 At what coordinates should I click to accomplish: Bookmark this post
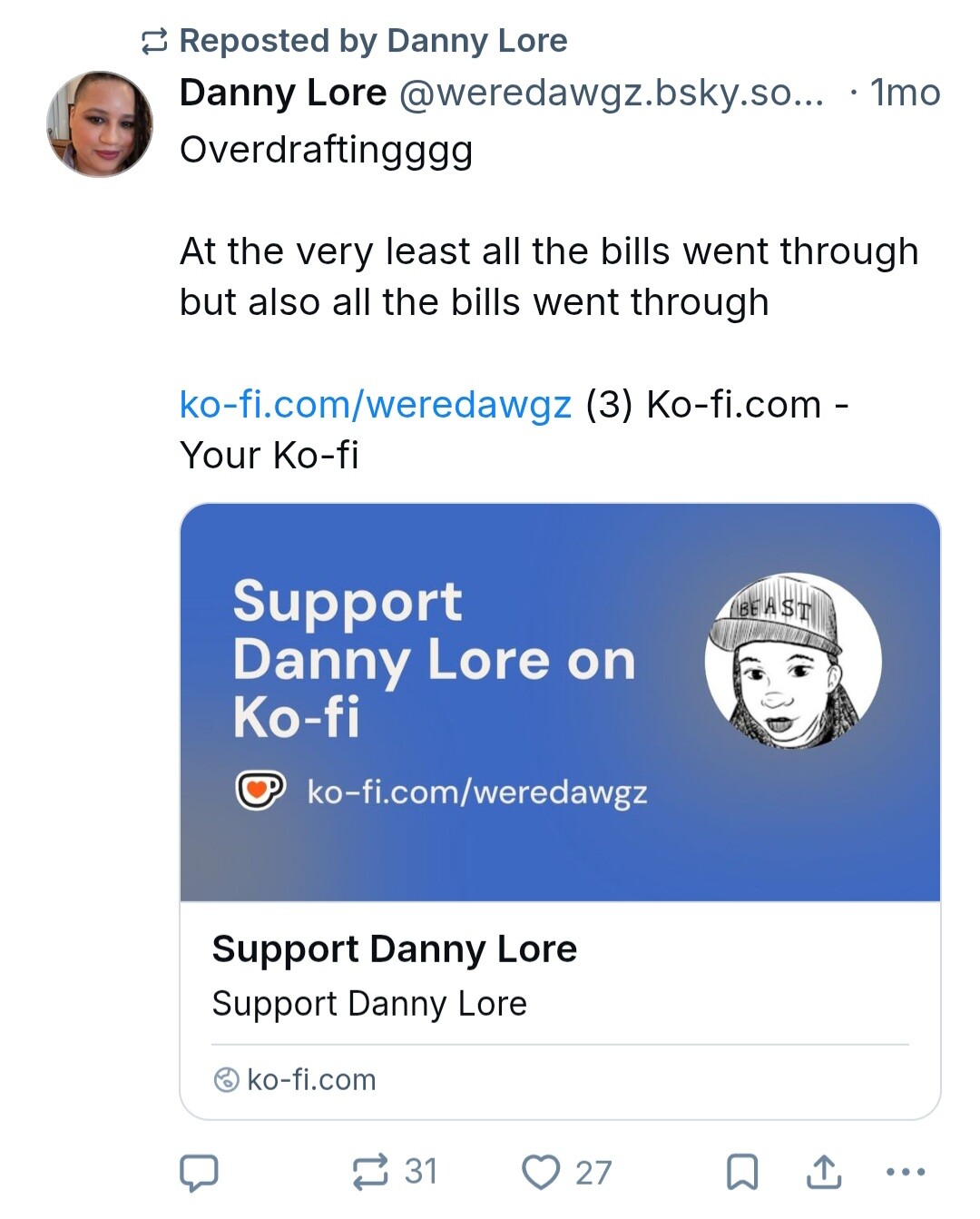pos(742,1172)
